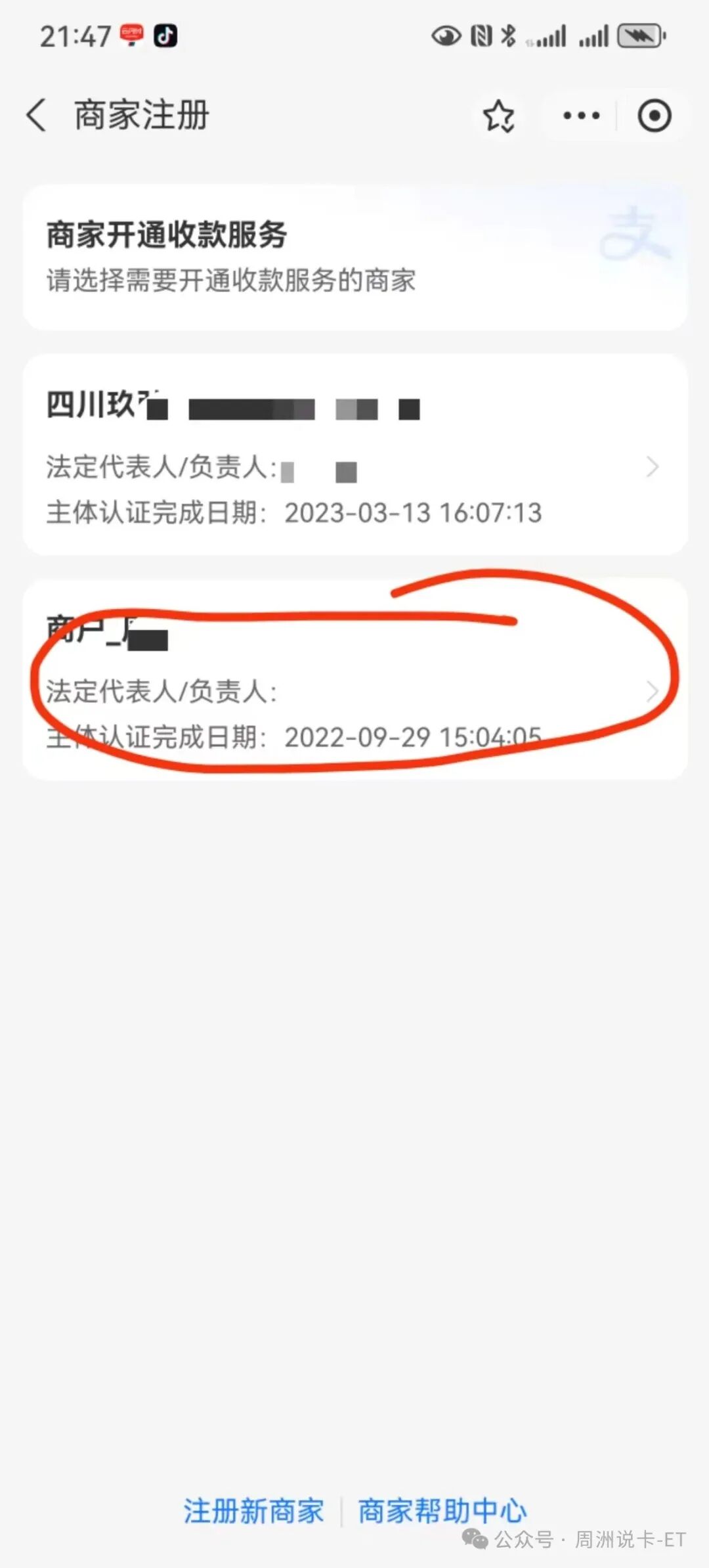Tap the clock showing 21:47
The image size is (709, 1568).
tap(74, 36)
